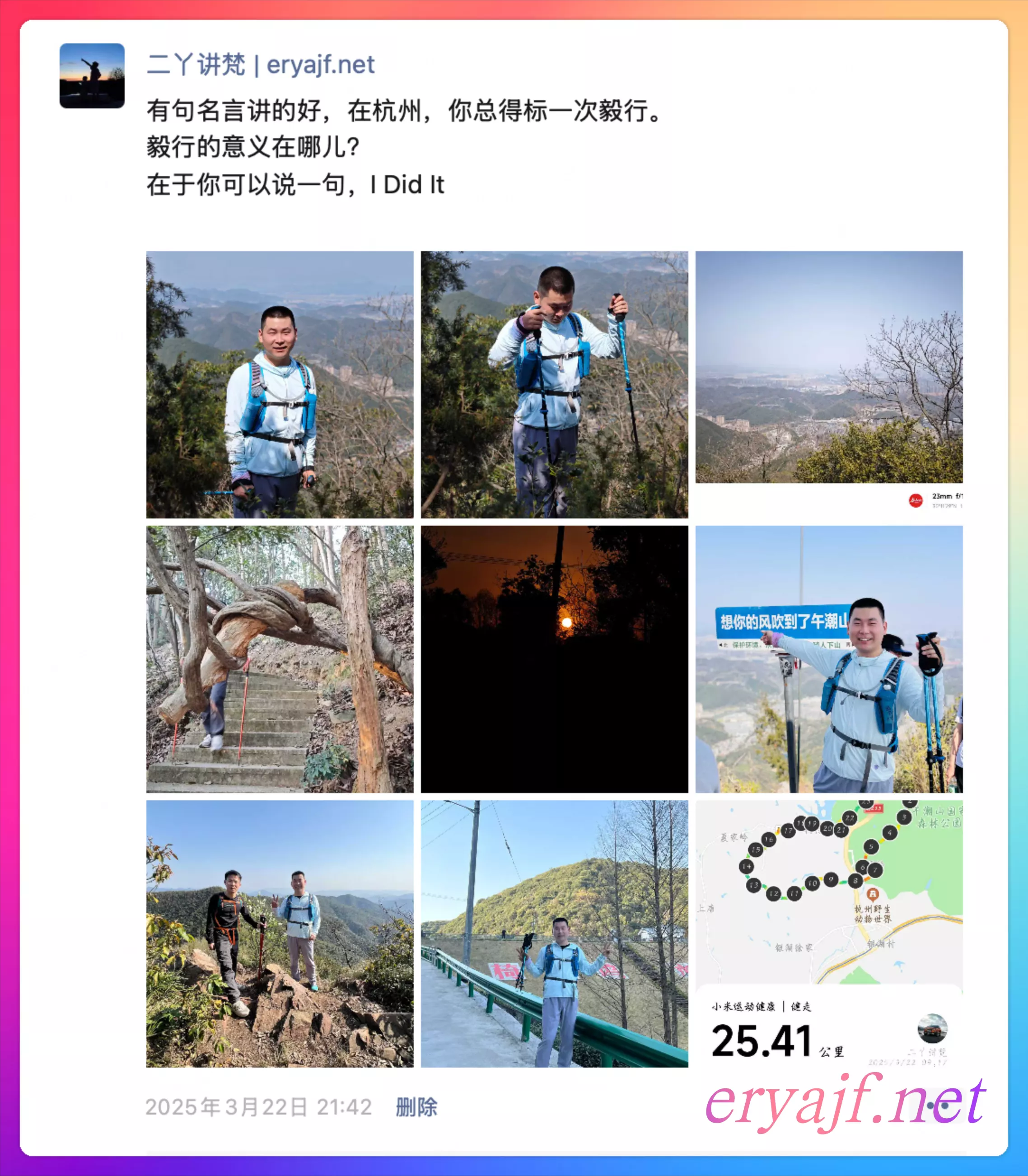
Task: View the photo of hiker smiling at camera
Action: coord(280,384)
